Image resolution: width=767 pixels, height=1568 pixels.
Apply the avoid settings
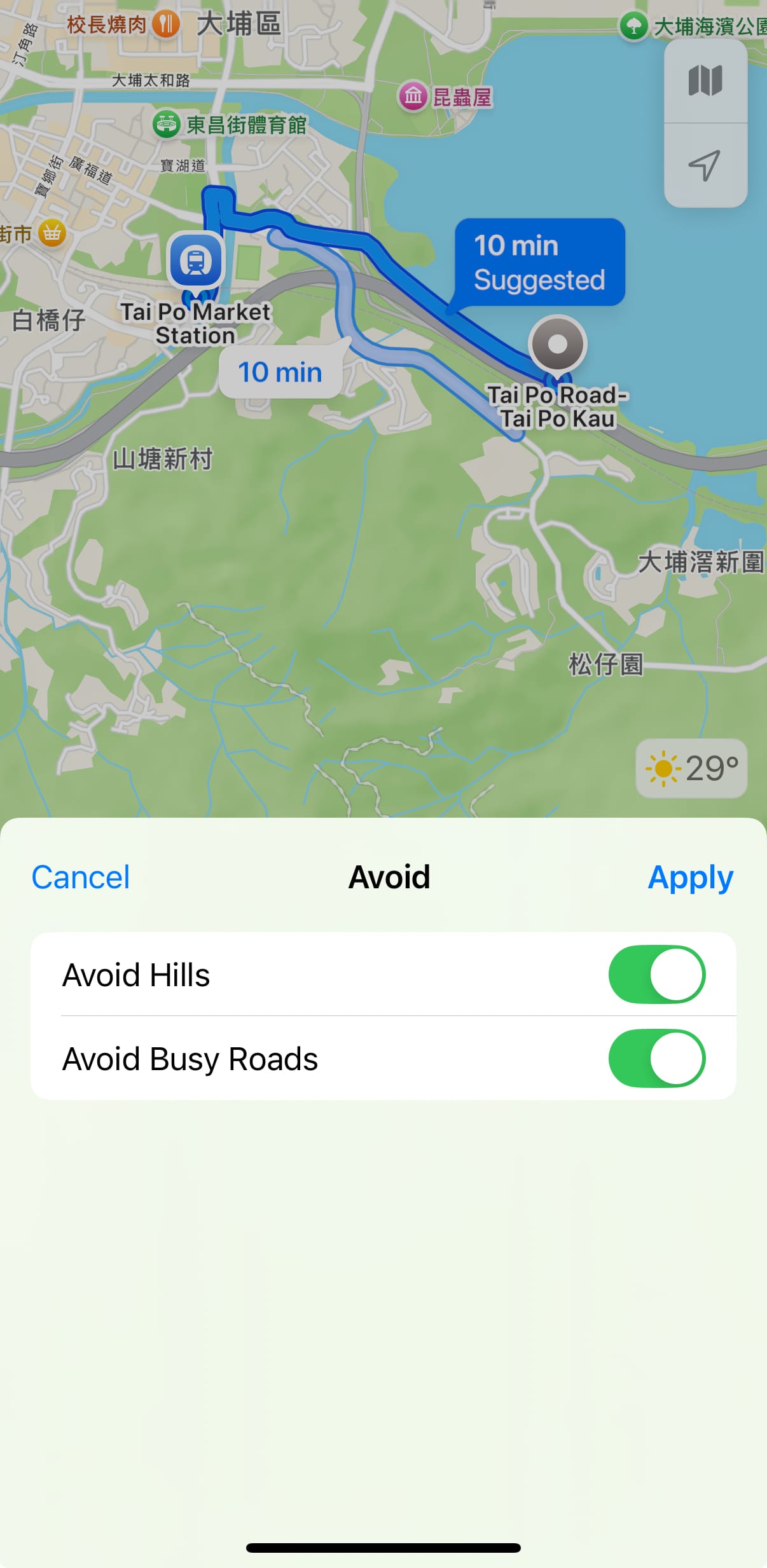[690, 877]
